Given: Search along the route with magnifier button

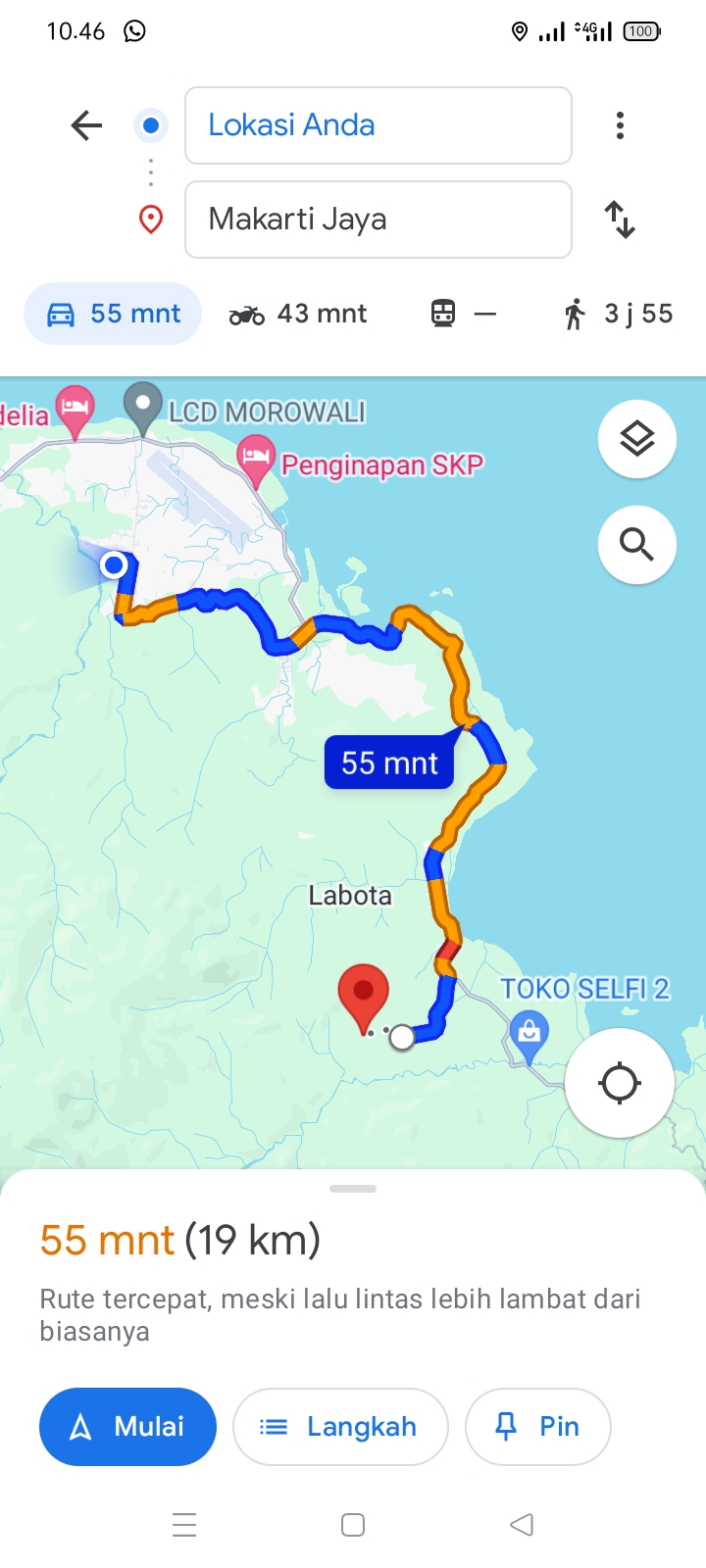Looking at the screenshot, I should click(x=637, y=545).
